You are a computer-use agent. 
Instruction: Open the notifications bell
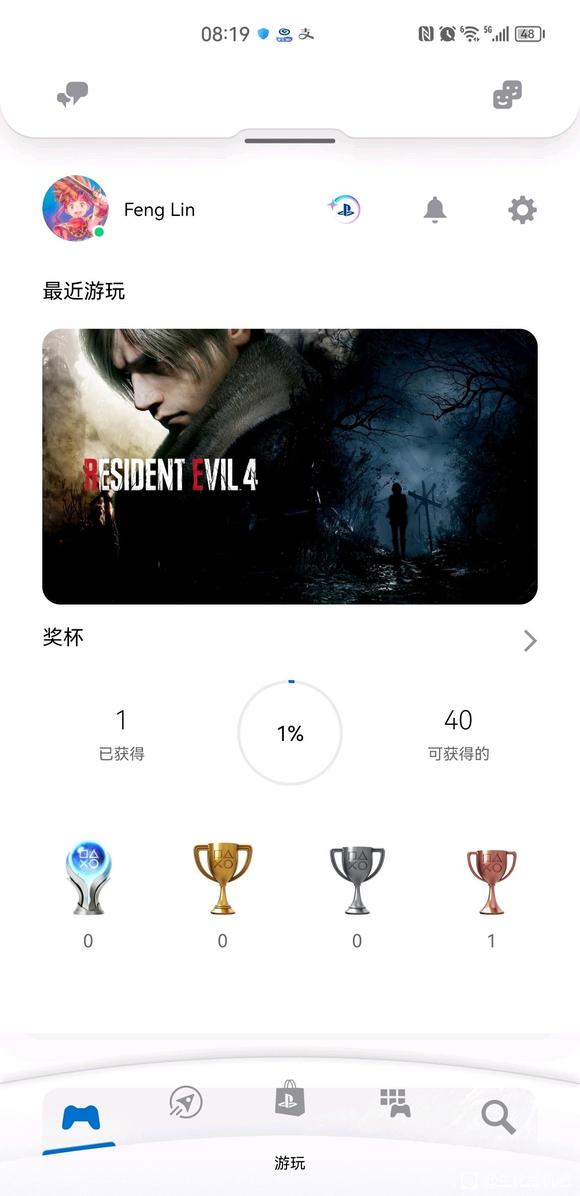click(x=435, y=209)
